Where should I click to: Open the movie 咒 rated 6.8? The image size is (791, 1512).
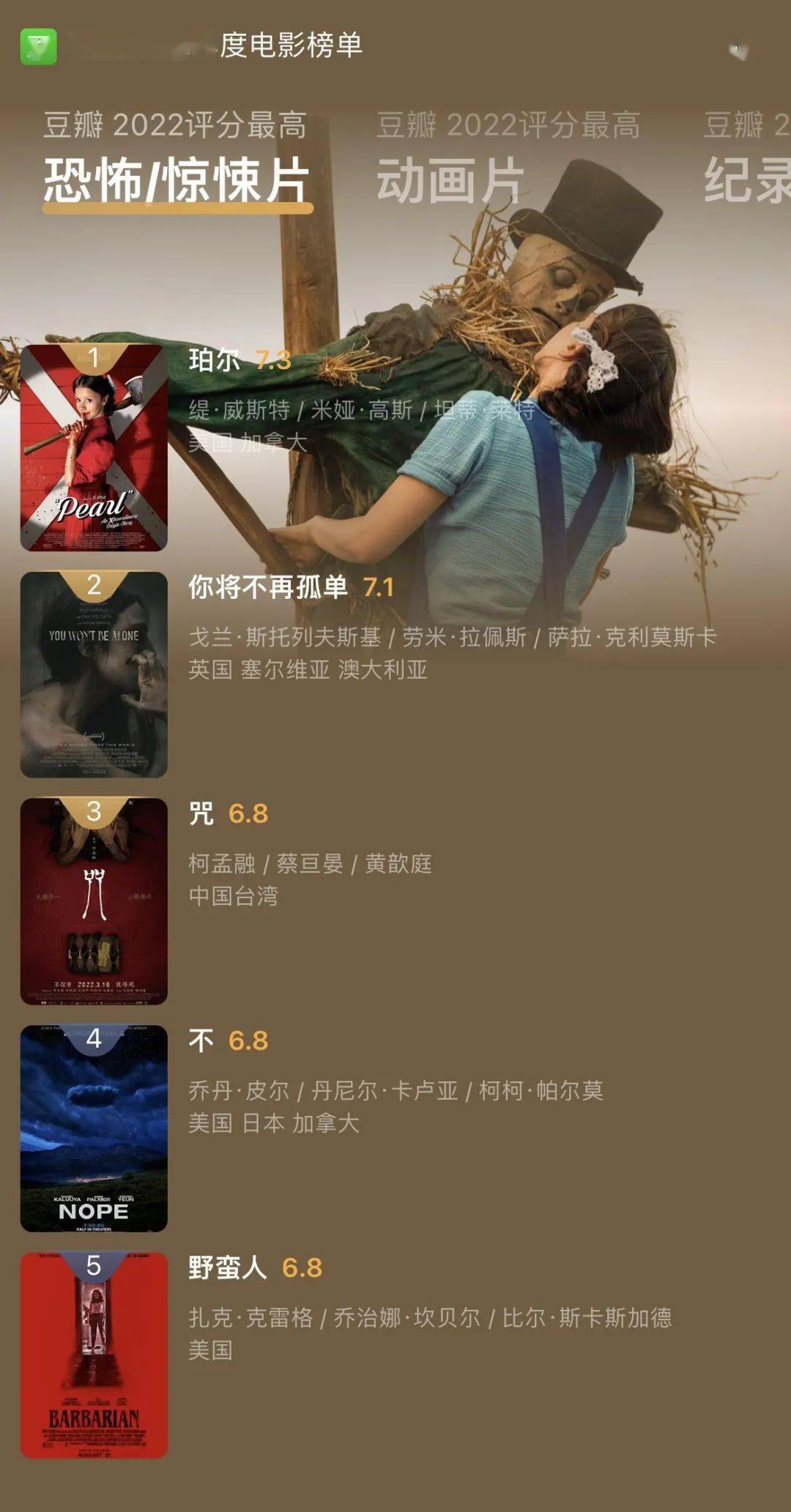pyautogui.click(x=201, y=813)
